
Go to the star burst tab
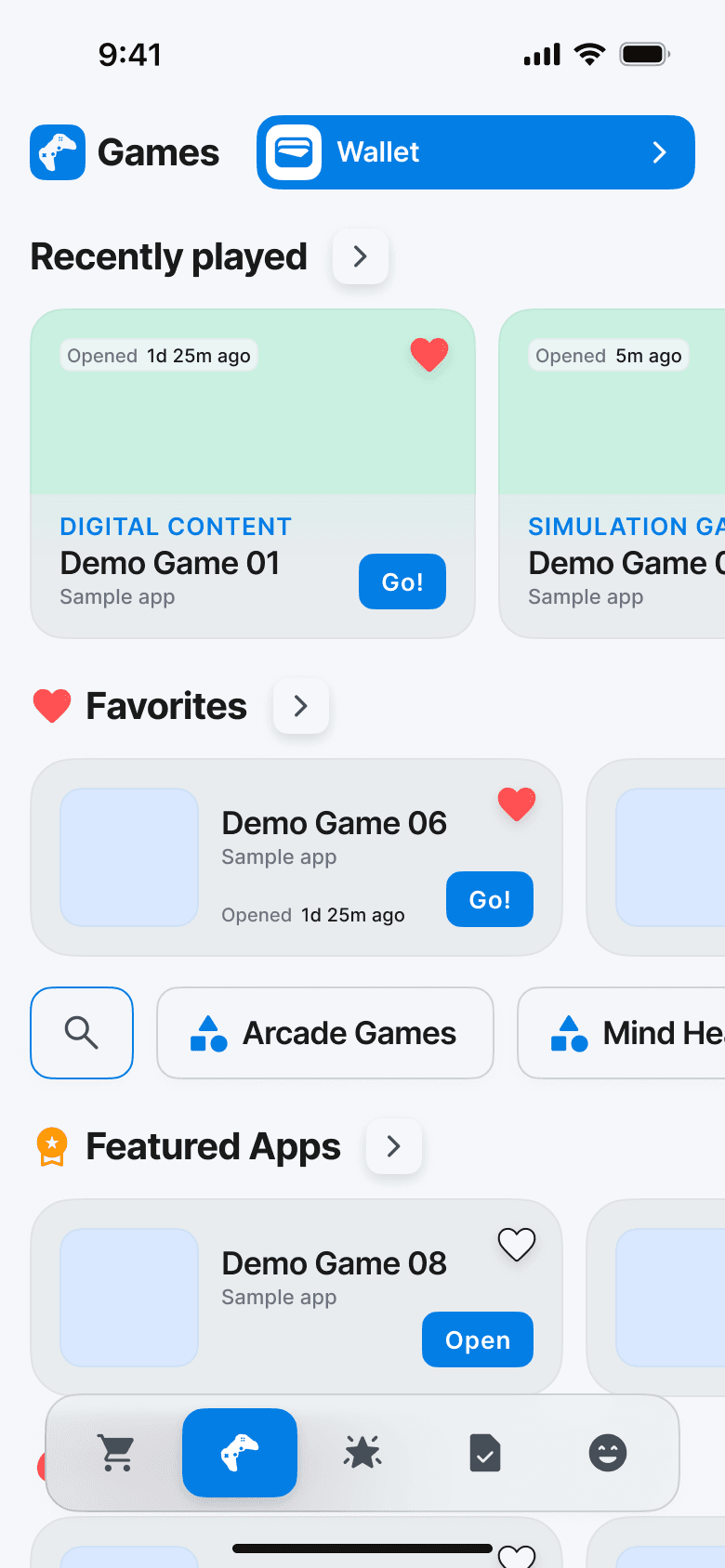point(362,1453)
